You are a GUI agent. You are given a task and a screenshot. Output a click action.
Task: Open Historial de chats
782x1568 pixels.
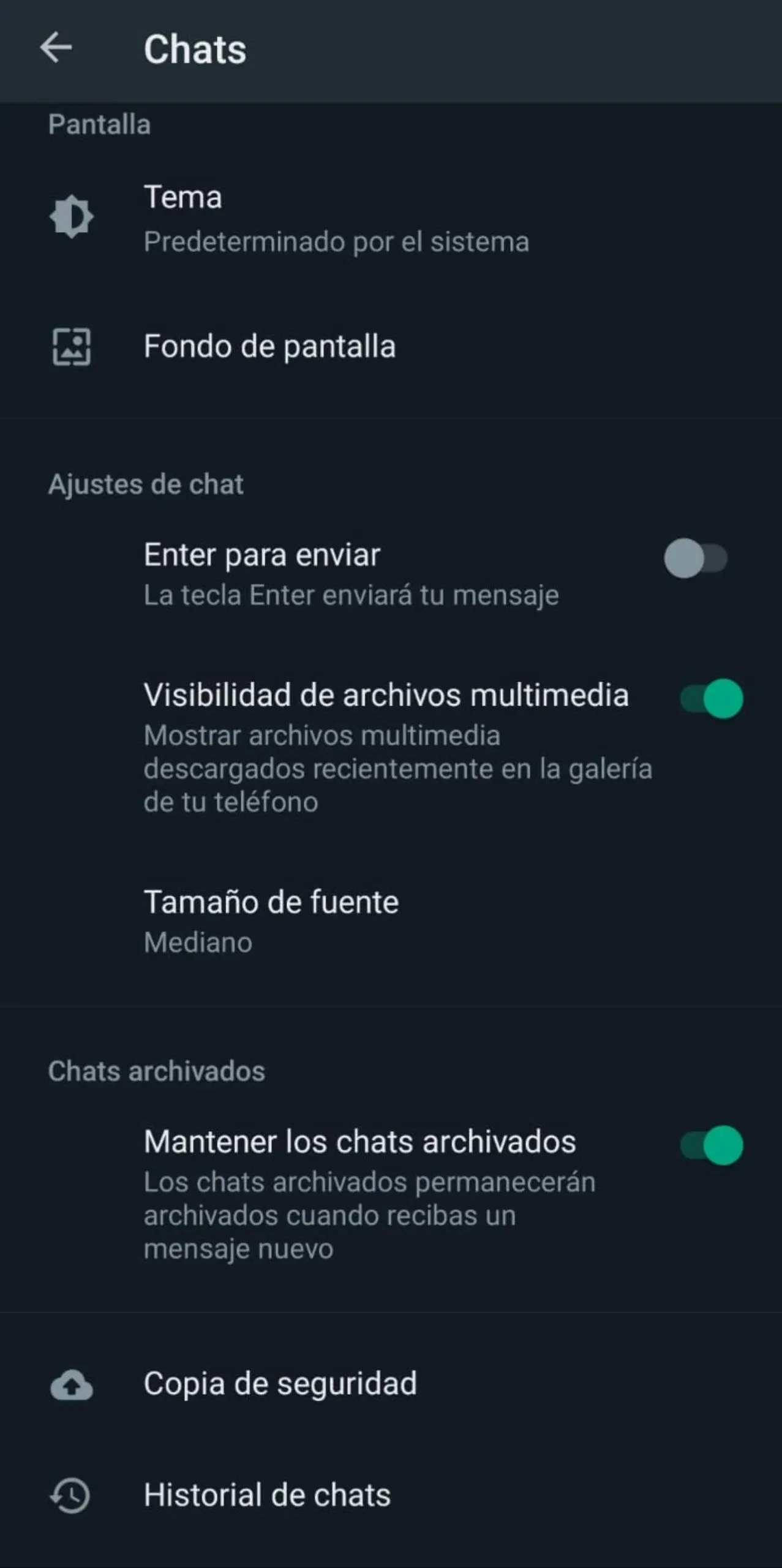coord(391,1495)
